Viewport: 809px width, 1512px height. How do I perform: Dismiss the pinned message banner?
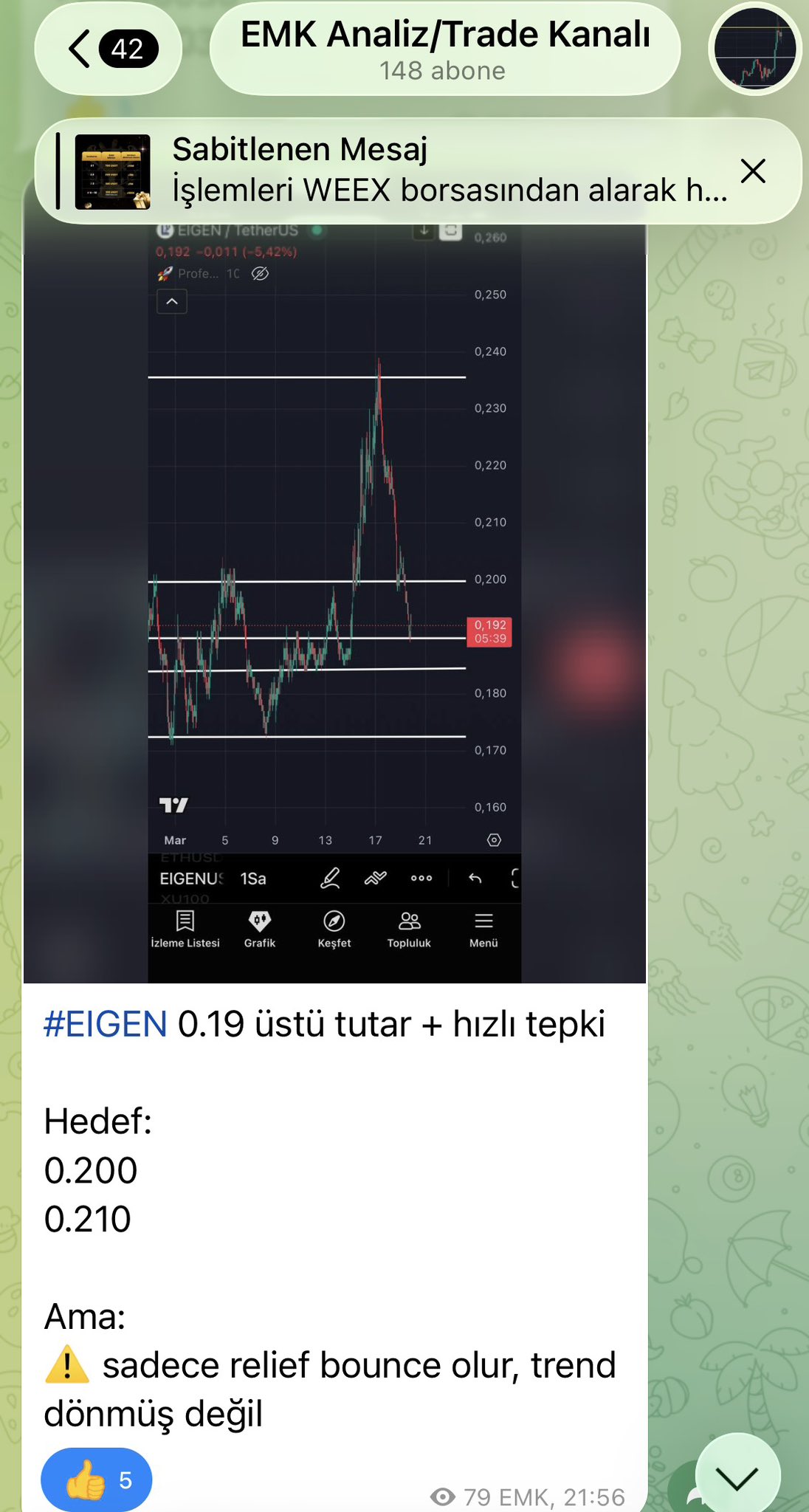[753, 171]
